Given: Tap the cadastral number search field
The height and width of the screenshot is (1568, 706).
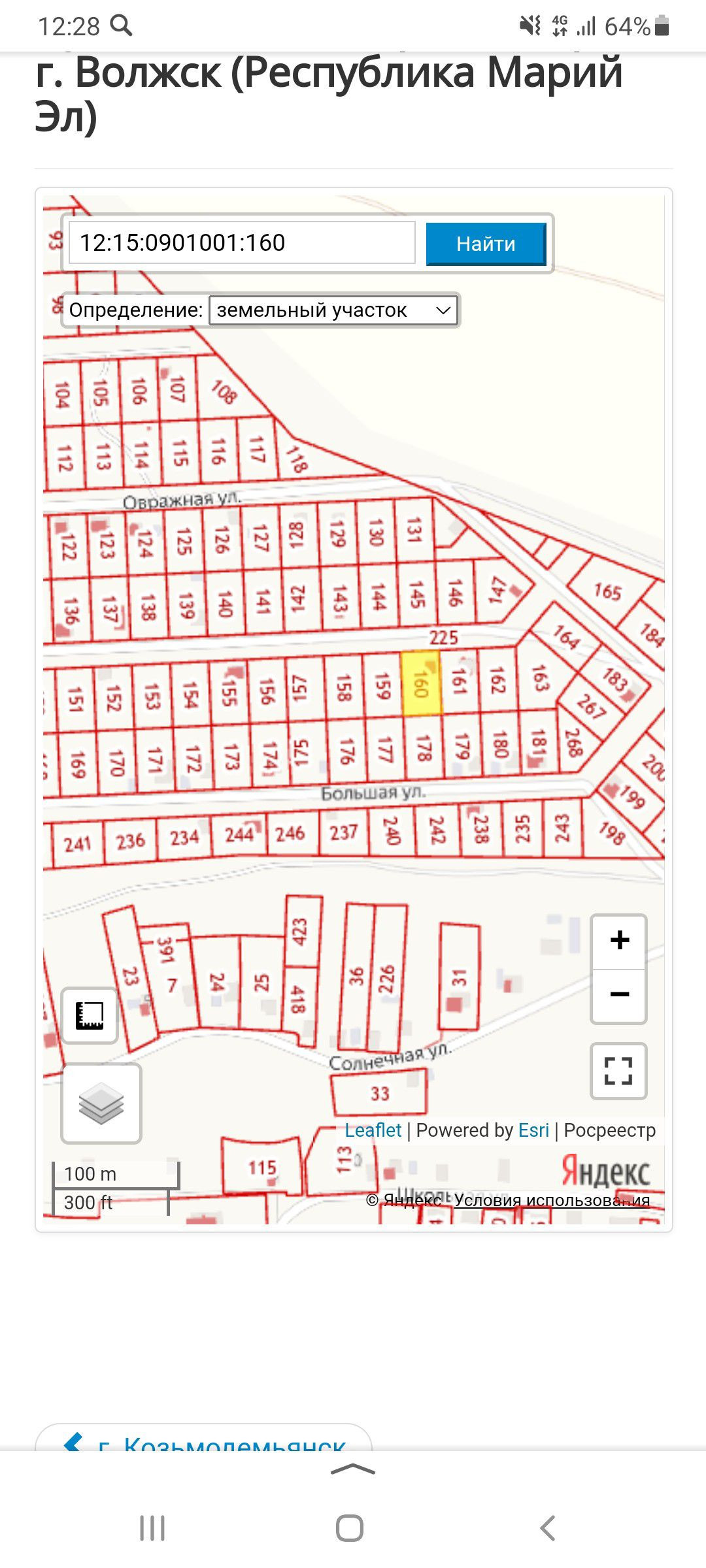Looking at the screenshot, I should 242,243.
